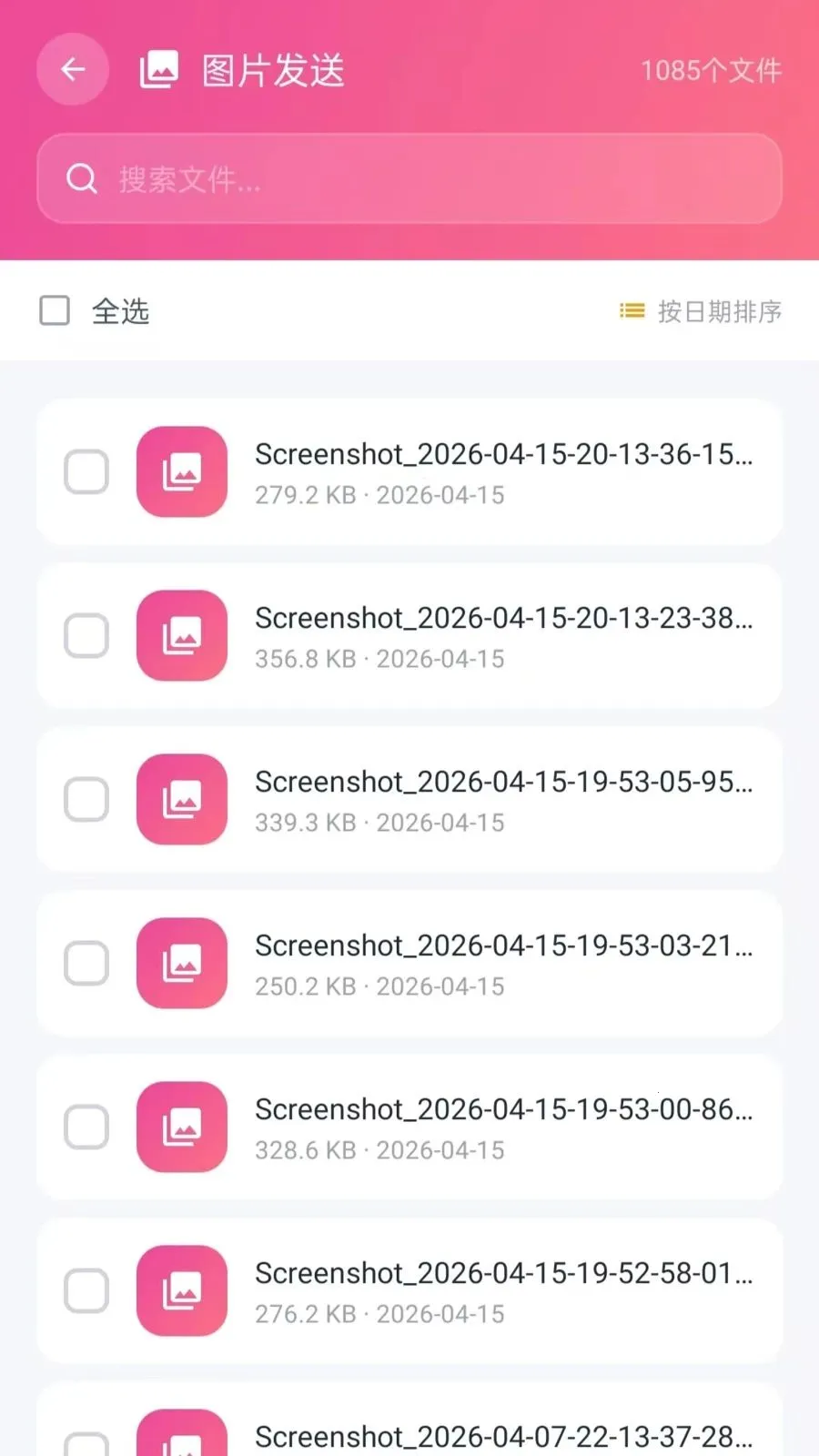The height and width of the screenshot is (1456, 819).
Task: Open file Screenshot_2026-04-15-19-52-58
Action: [503, 1291]
